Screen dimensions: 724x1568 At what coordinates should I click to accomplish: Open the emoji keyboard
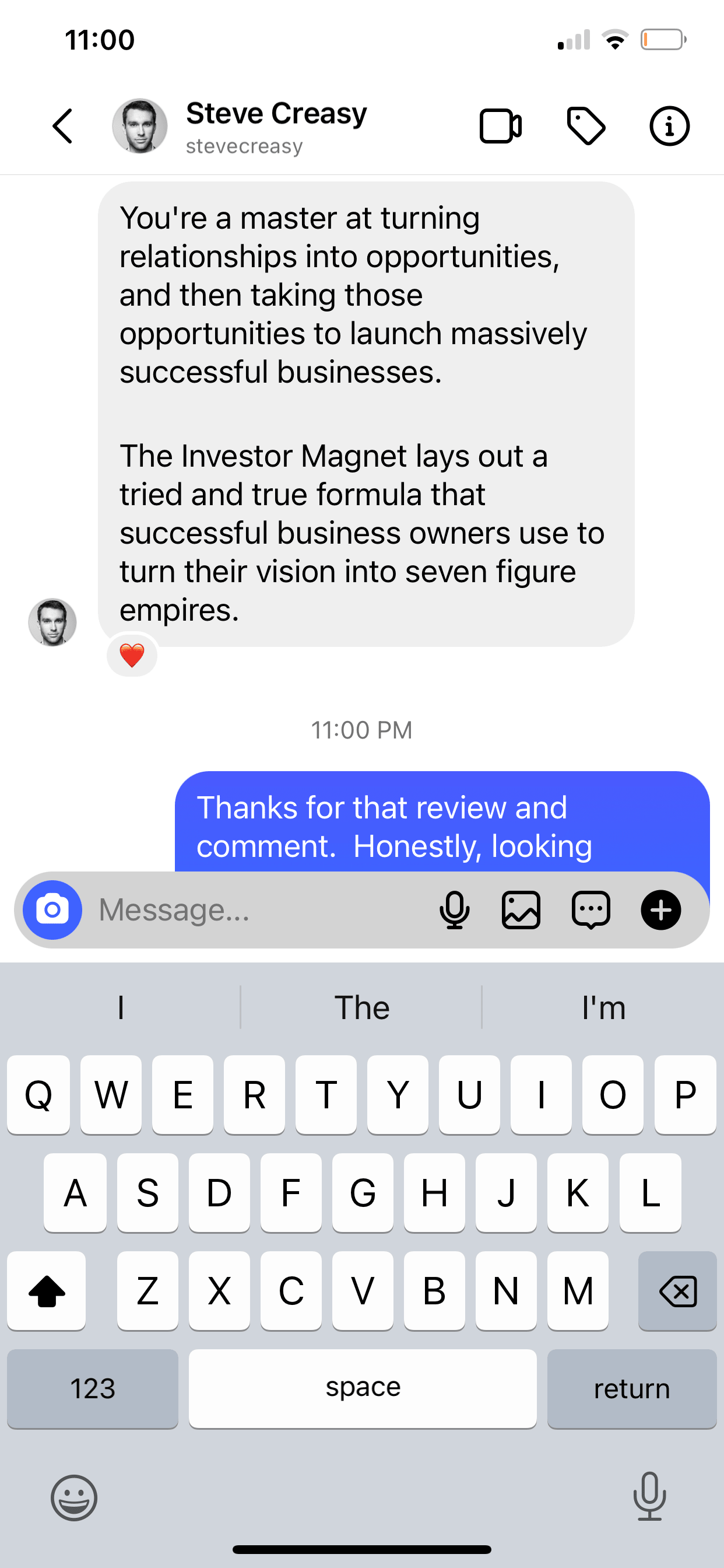click(73, 1497)
